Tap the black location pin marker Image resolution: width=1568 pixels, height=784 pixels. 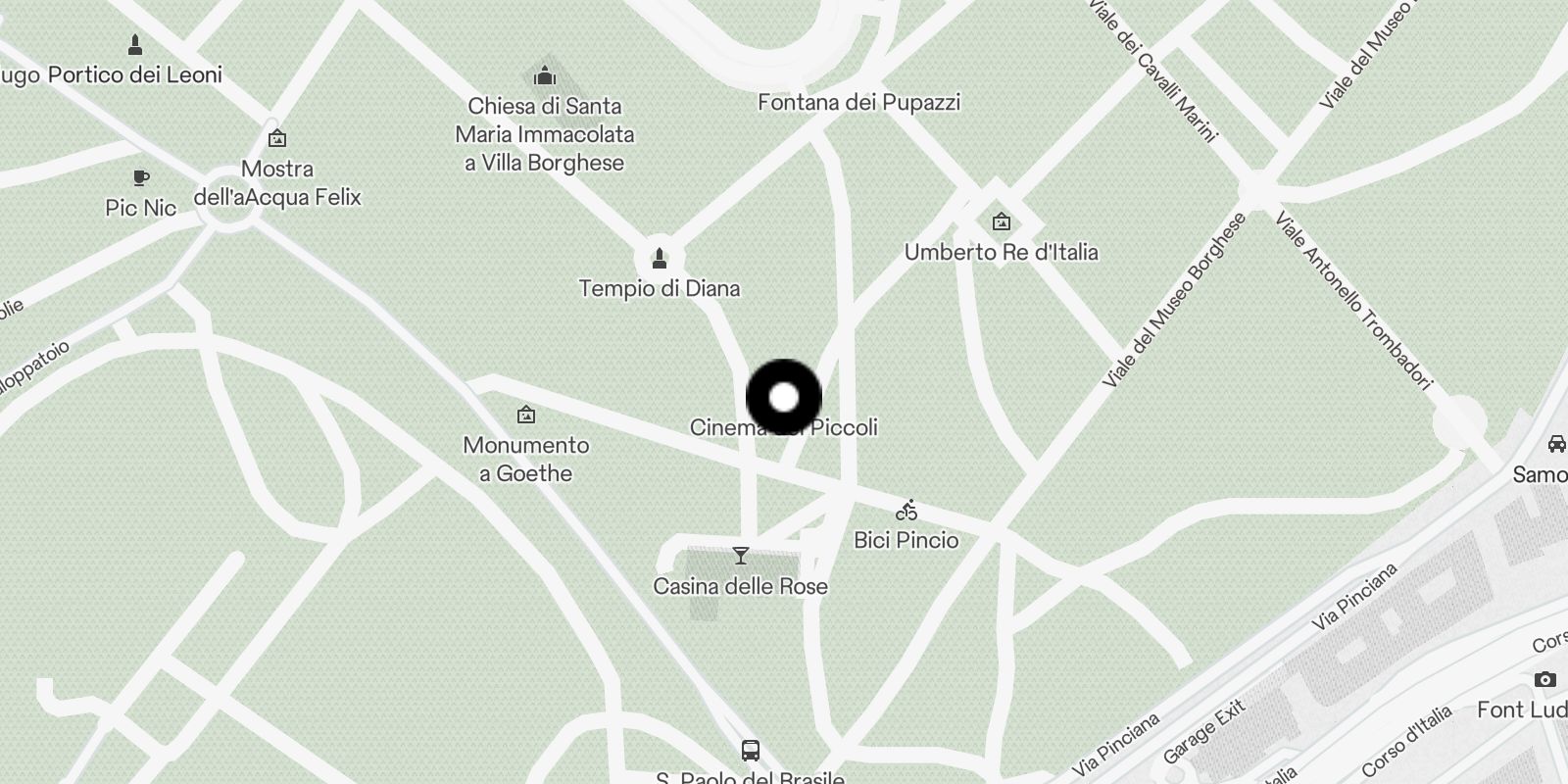[784, 398]
